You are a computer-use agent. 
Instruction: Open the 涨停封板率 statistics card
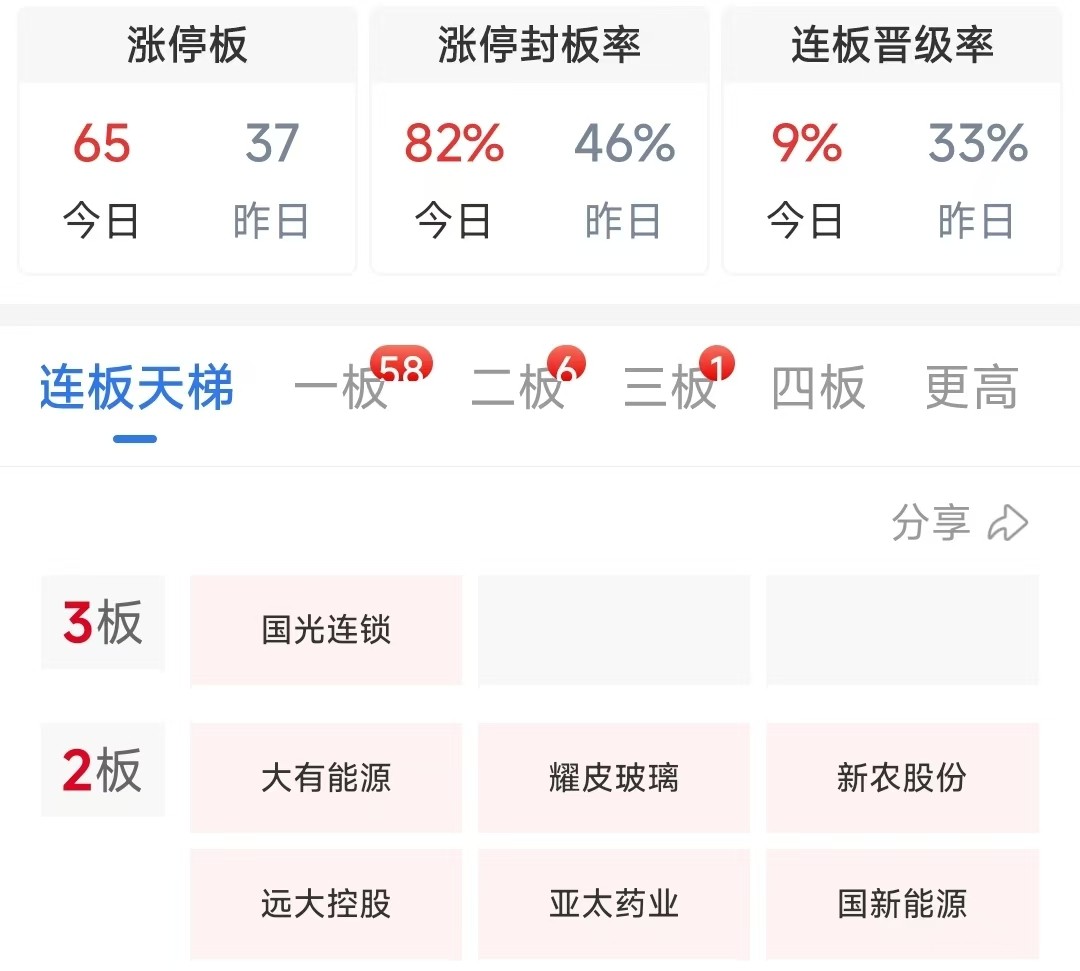pos(539,140)
